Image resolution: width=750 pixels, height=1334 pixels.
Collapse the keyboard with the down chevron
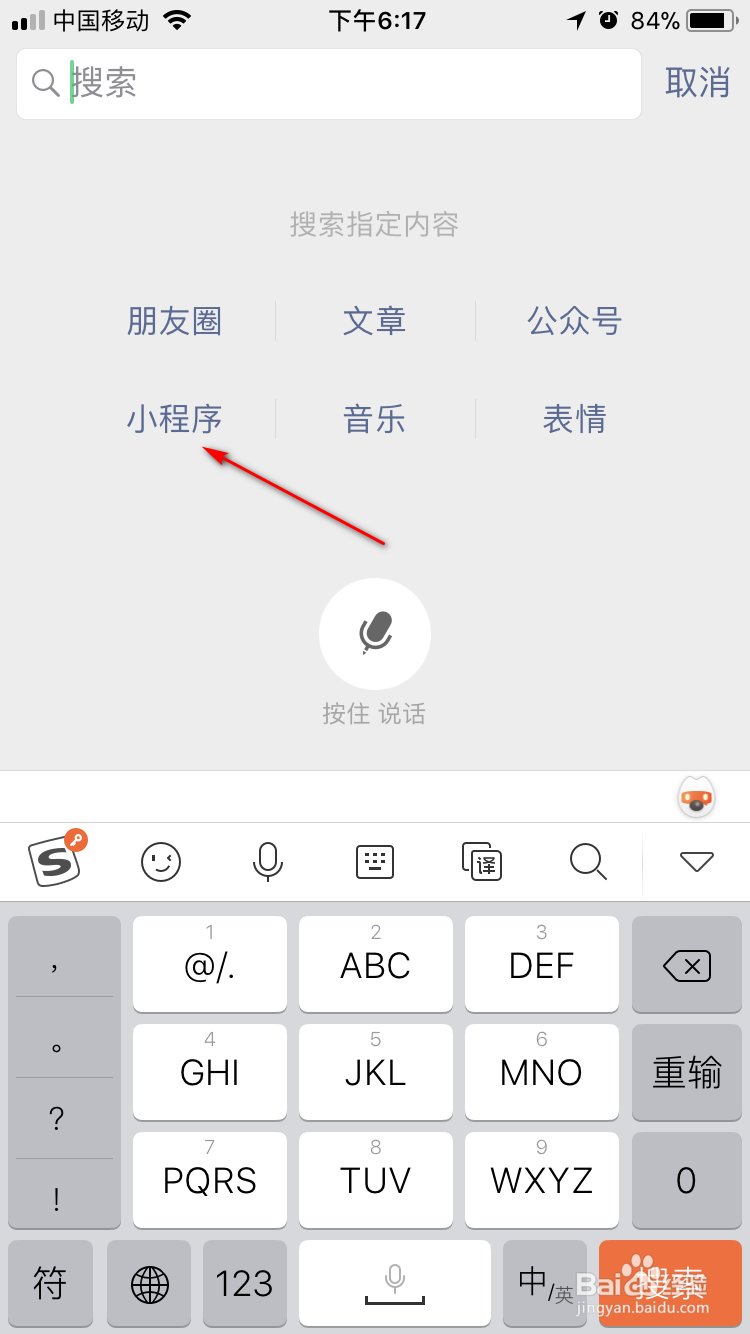(x=695, y=861)
